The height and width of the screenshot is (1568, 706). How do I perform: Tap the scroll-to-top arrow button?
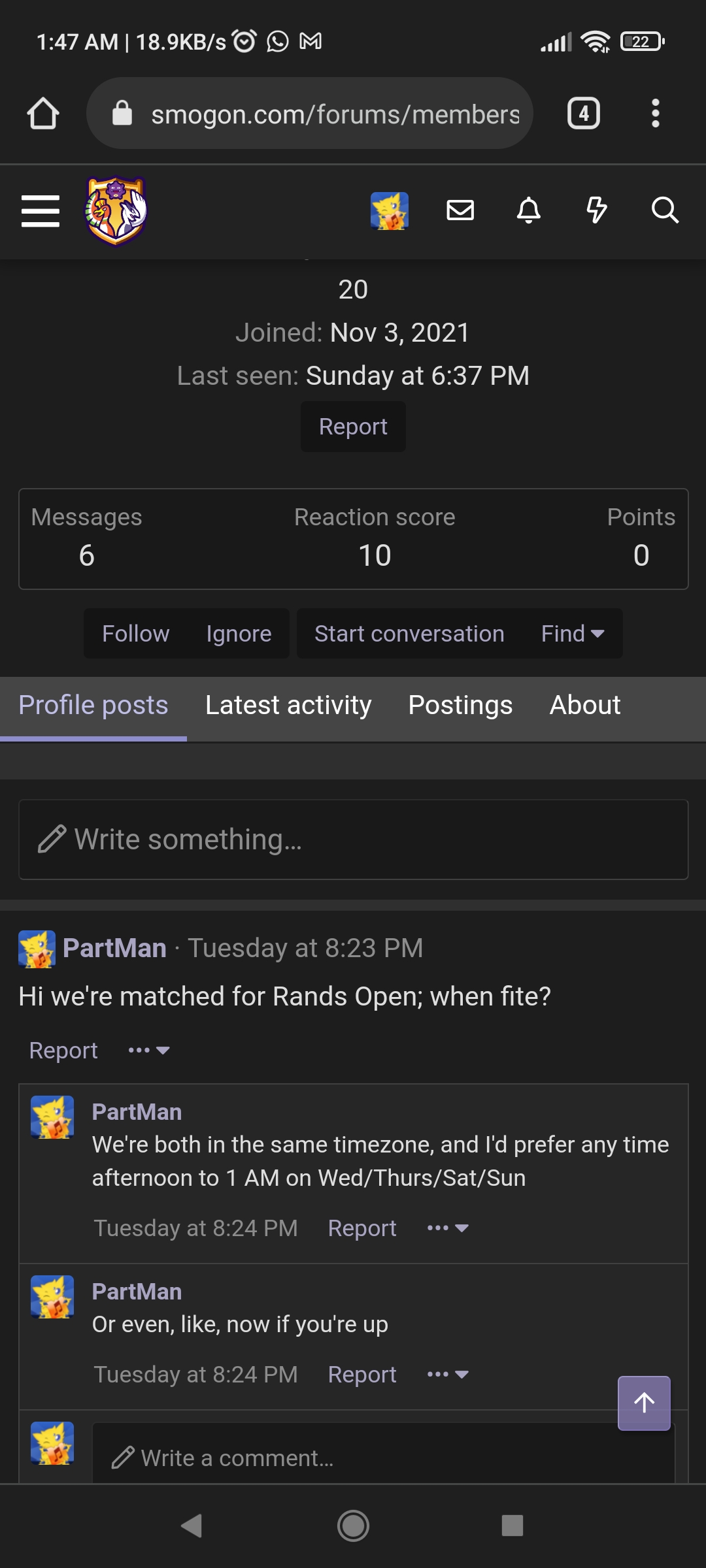point(645,1403)
